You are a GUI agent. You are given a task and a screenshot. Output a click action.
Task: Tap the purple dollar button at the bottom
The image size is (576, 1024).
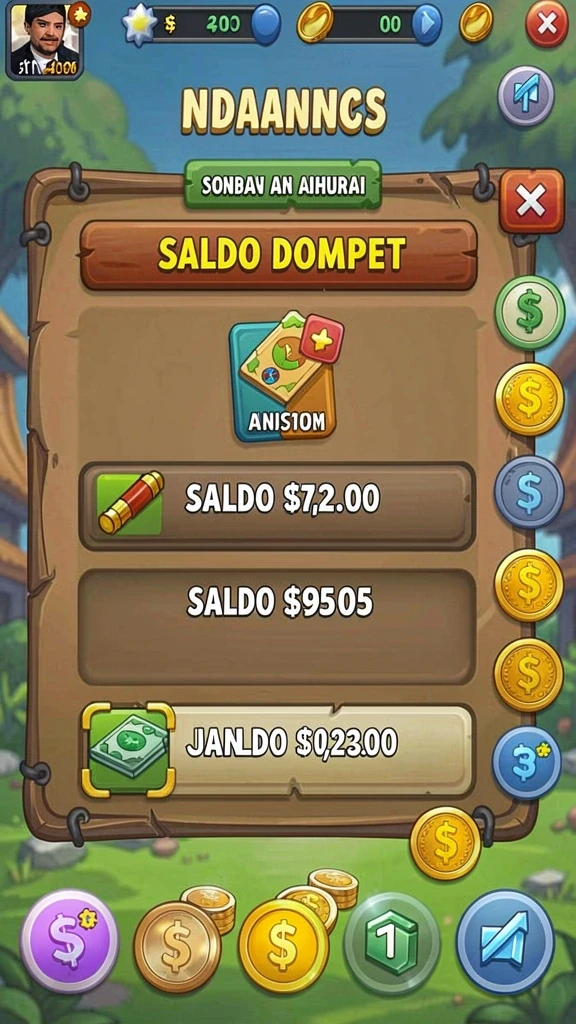[x=69, y=940]
